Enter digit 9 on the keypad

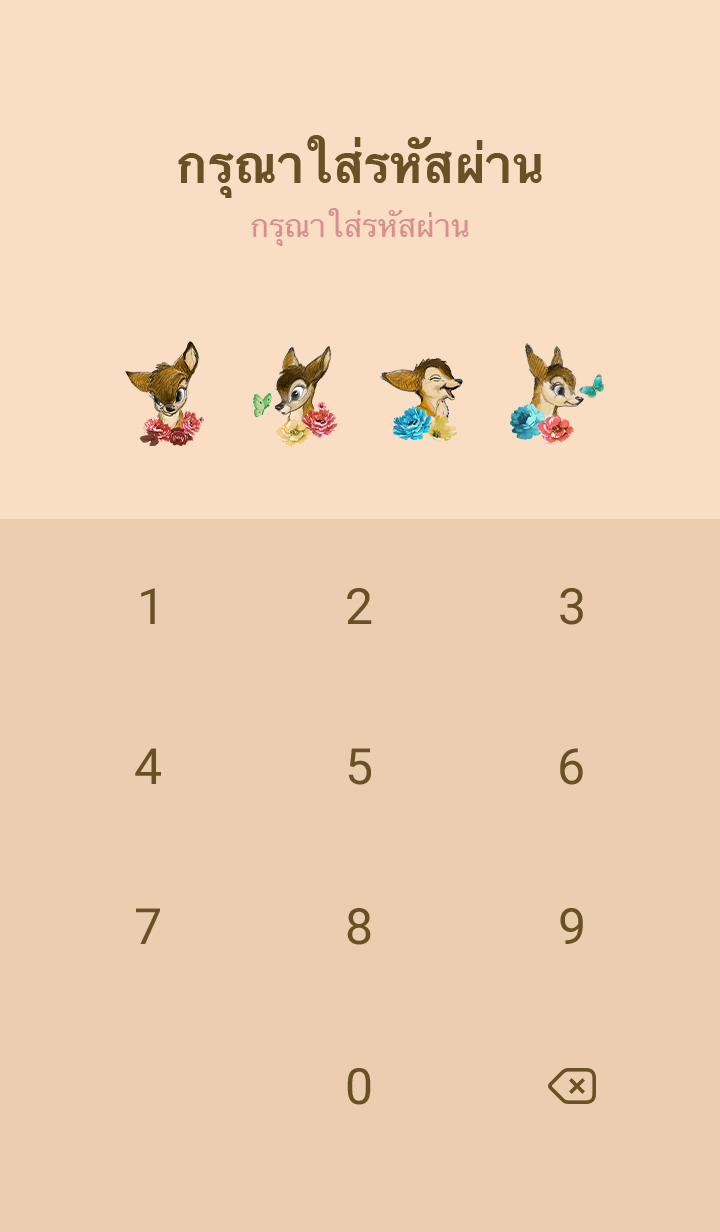coord(571,927)
